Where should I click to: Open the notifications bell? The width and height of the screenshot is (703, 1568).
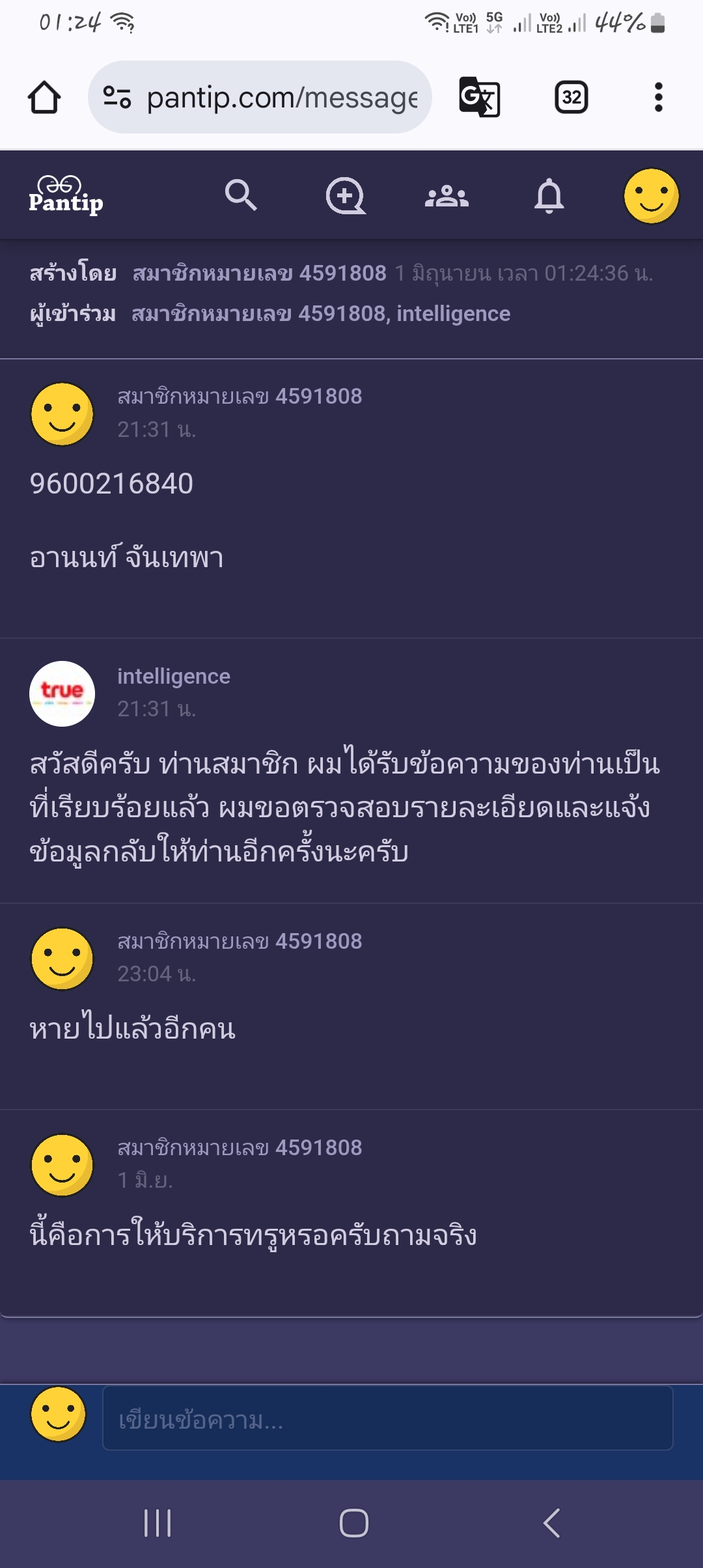(x=549, y=195)
